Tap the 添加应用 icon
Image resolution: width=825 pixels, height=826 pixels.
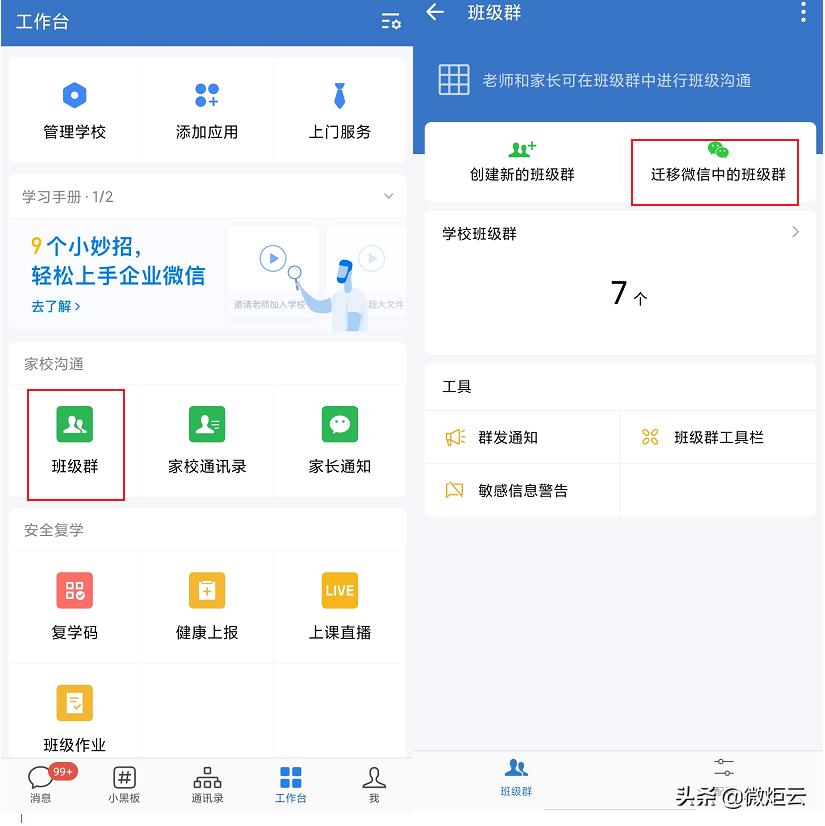pos(207,108)
